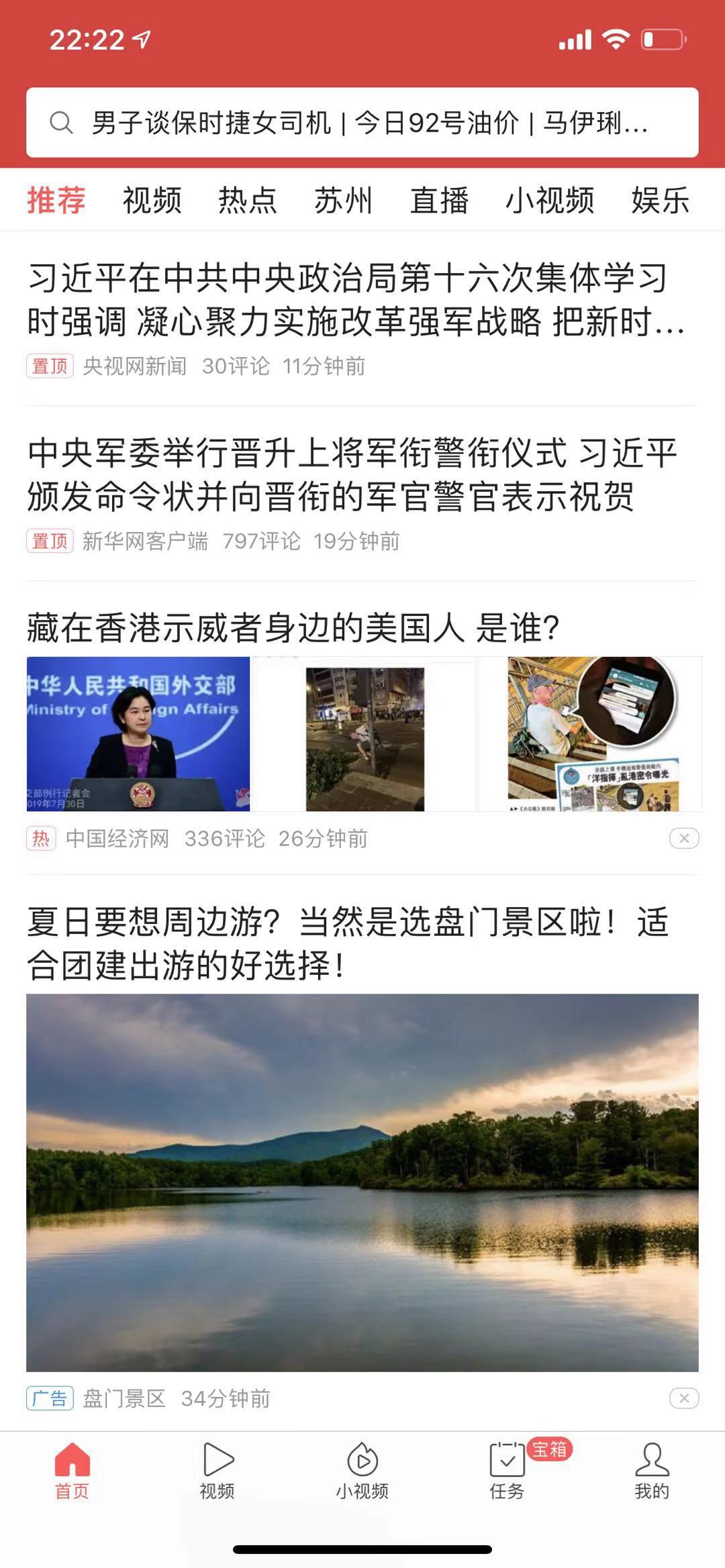Open the 盘门景区 ad photo
The image size is (725, 1568).
tap(362, 1182)
